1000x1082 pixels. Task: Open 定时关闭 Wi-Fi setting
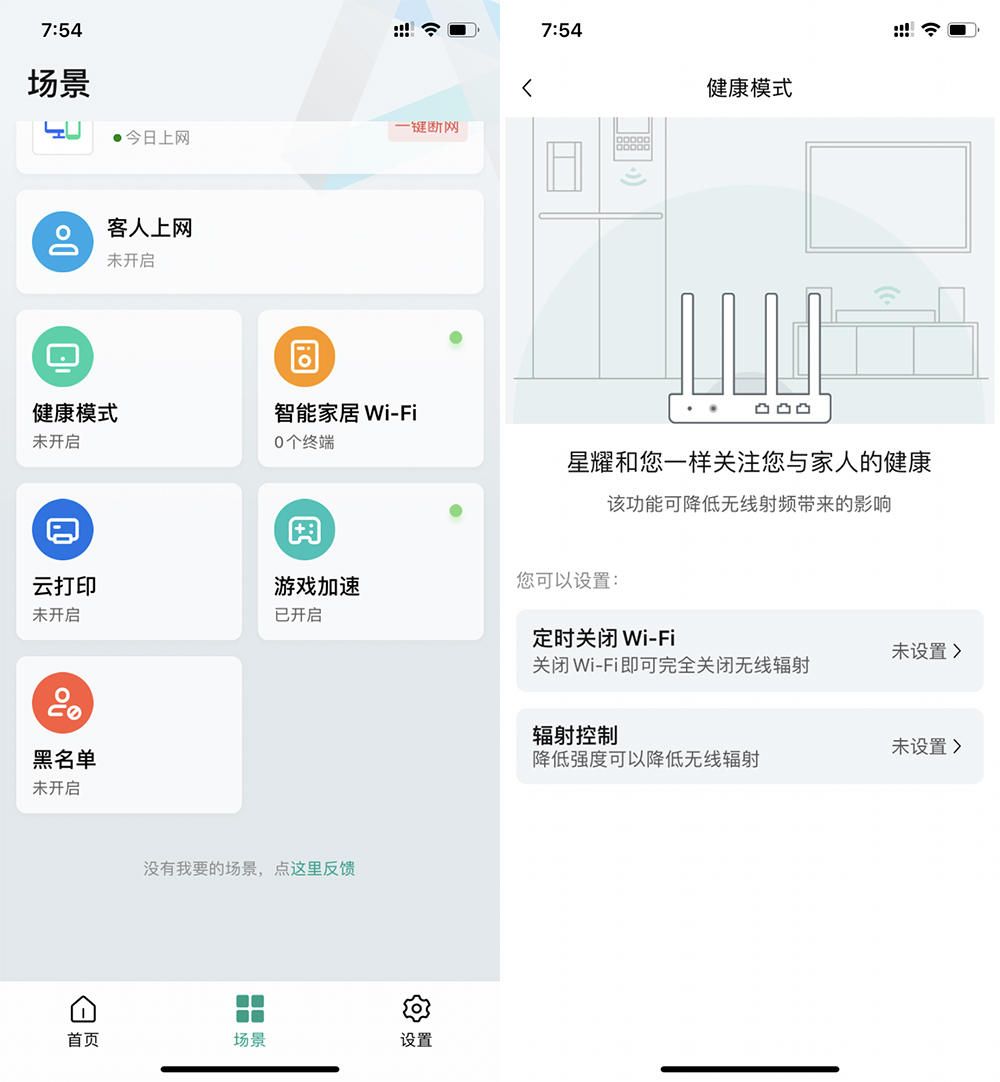point(749,651)
